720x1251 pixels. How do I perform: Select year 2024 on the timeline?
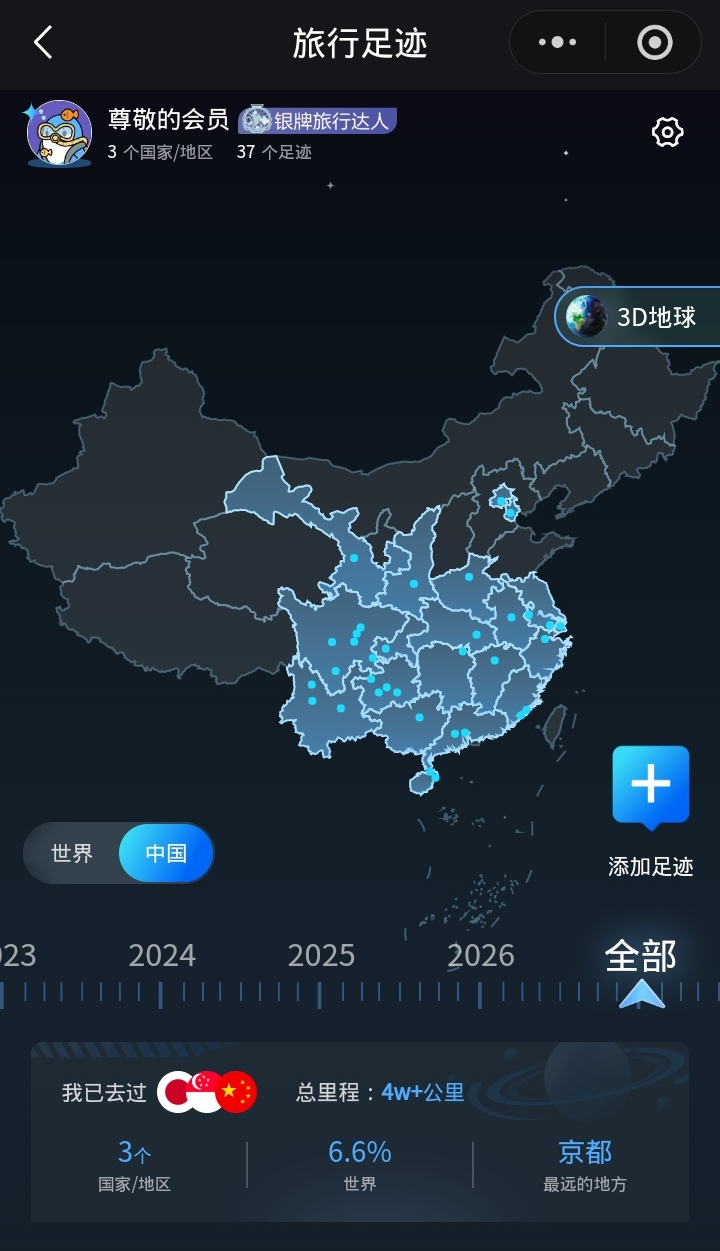click(x=162, y=956)
